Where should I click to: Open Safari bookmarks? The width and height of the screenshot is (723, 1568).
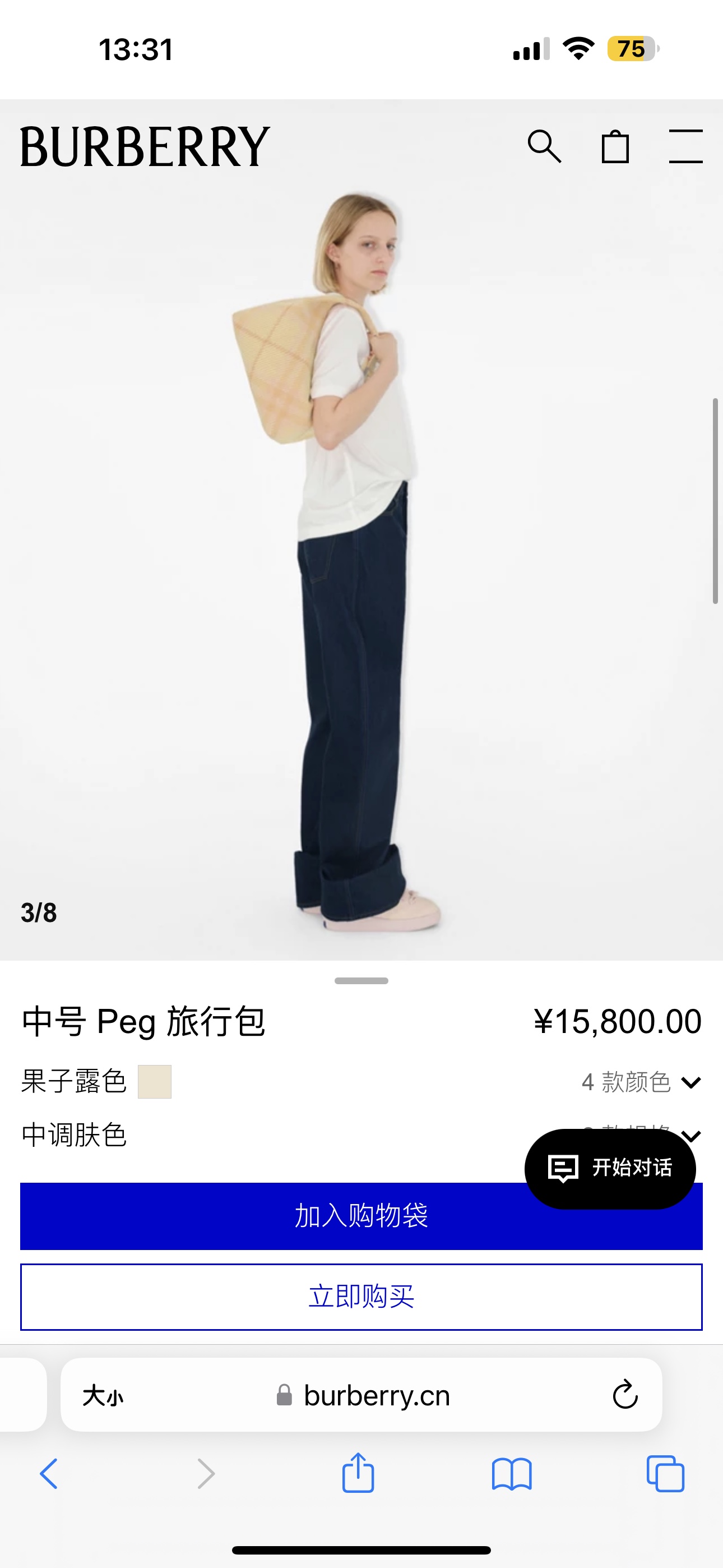click(512, 1474)
